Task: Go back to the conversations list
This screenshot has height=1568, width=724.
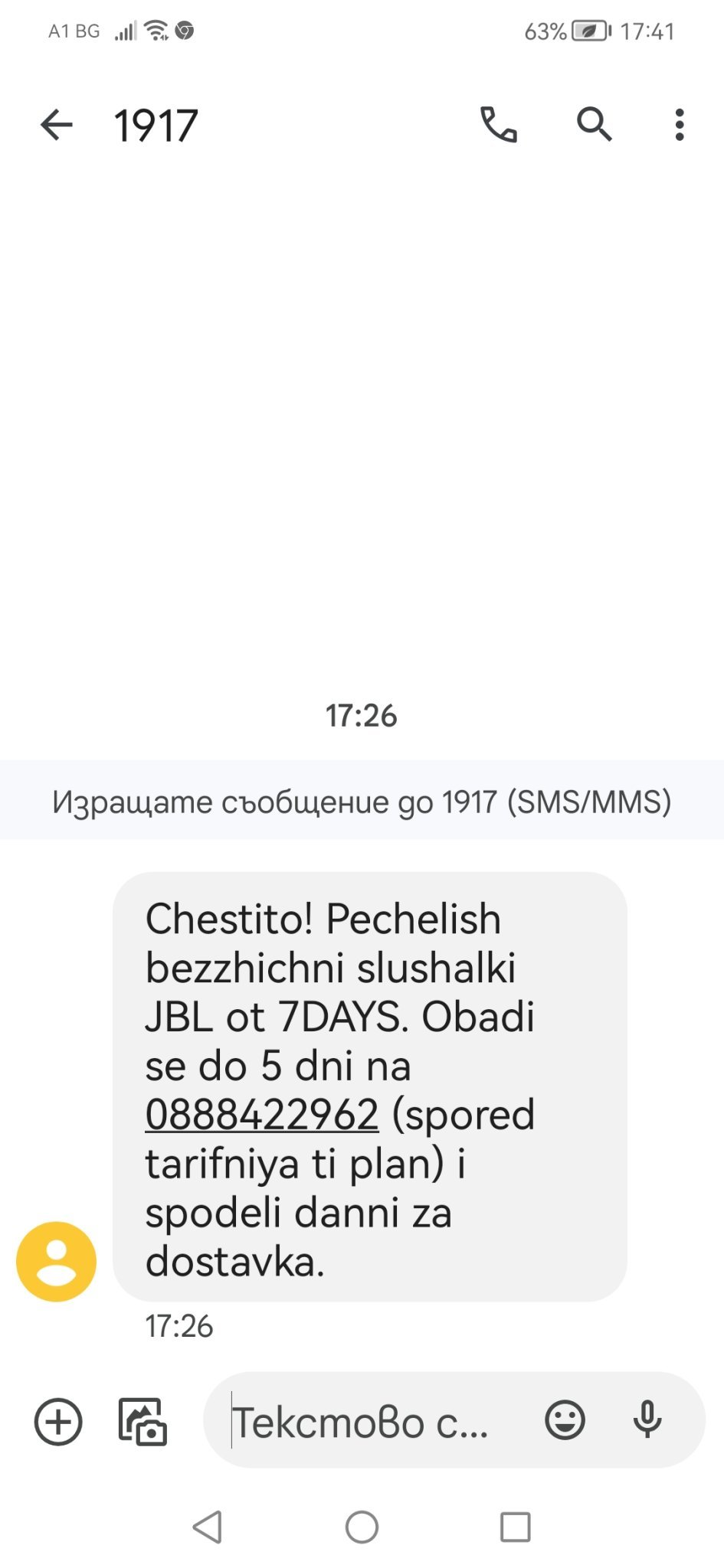Action: click(x=56, y=125)
